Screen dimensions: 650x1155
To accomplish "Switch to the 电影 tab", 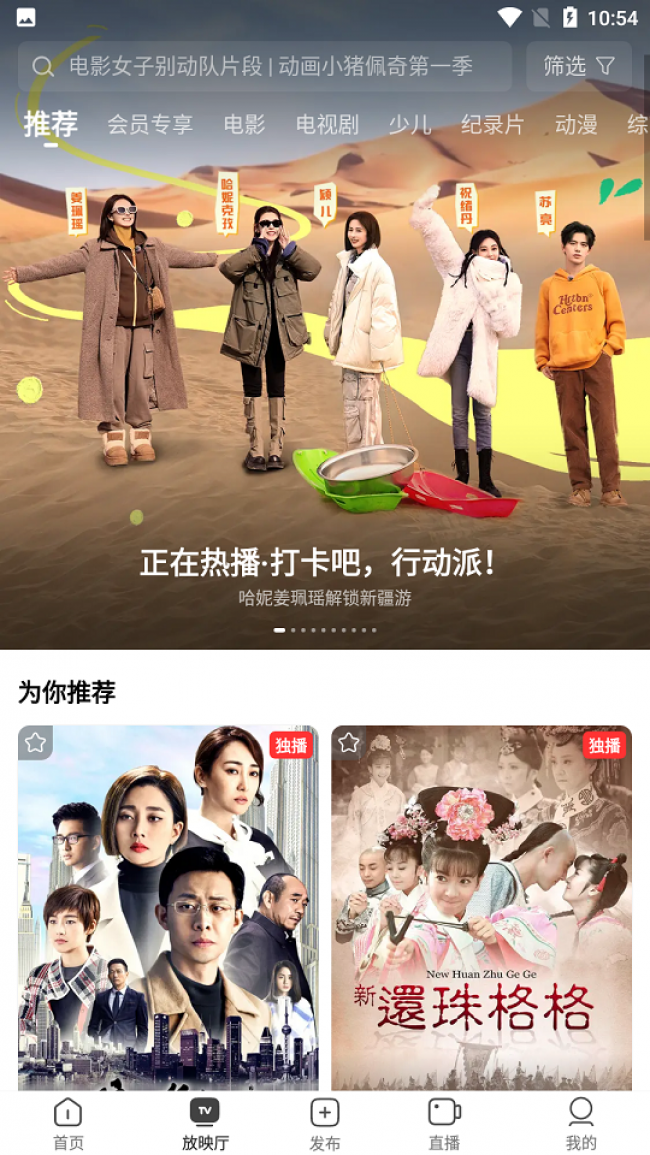I will coord(244,124).
